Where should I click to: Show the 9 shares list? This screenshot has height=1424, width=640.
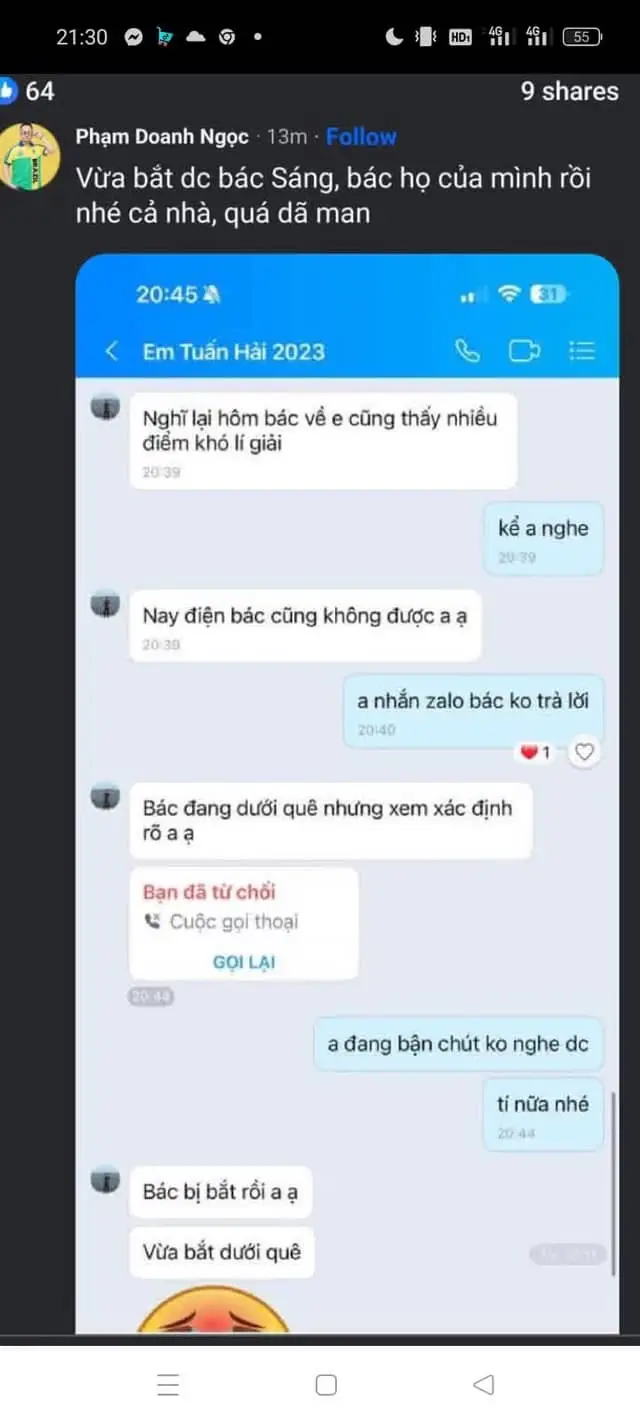569,91
